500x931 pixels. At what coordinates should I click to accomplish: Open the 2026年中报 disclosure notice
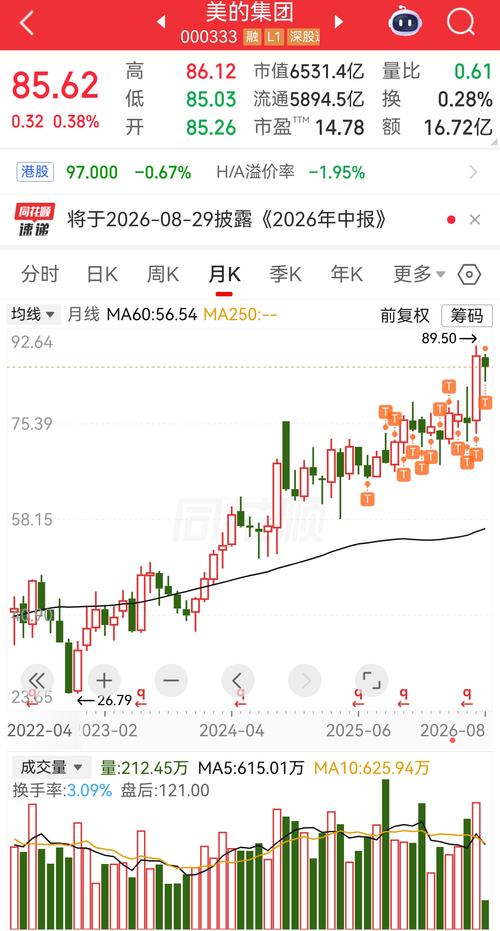click(228, 220)
